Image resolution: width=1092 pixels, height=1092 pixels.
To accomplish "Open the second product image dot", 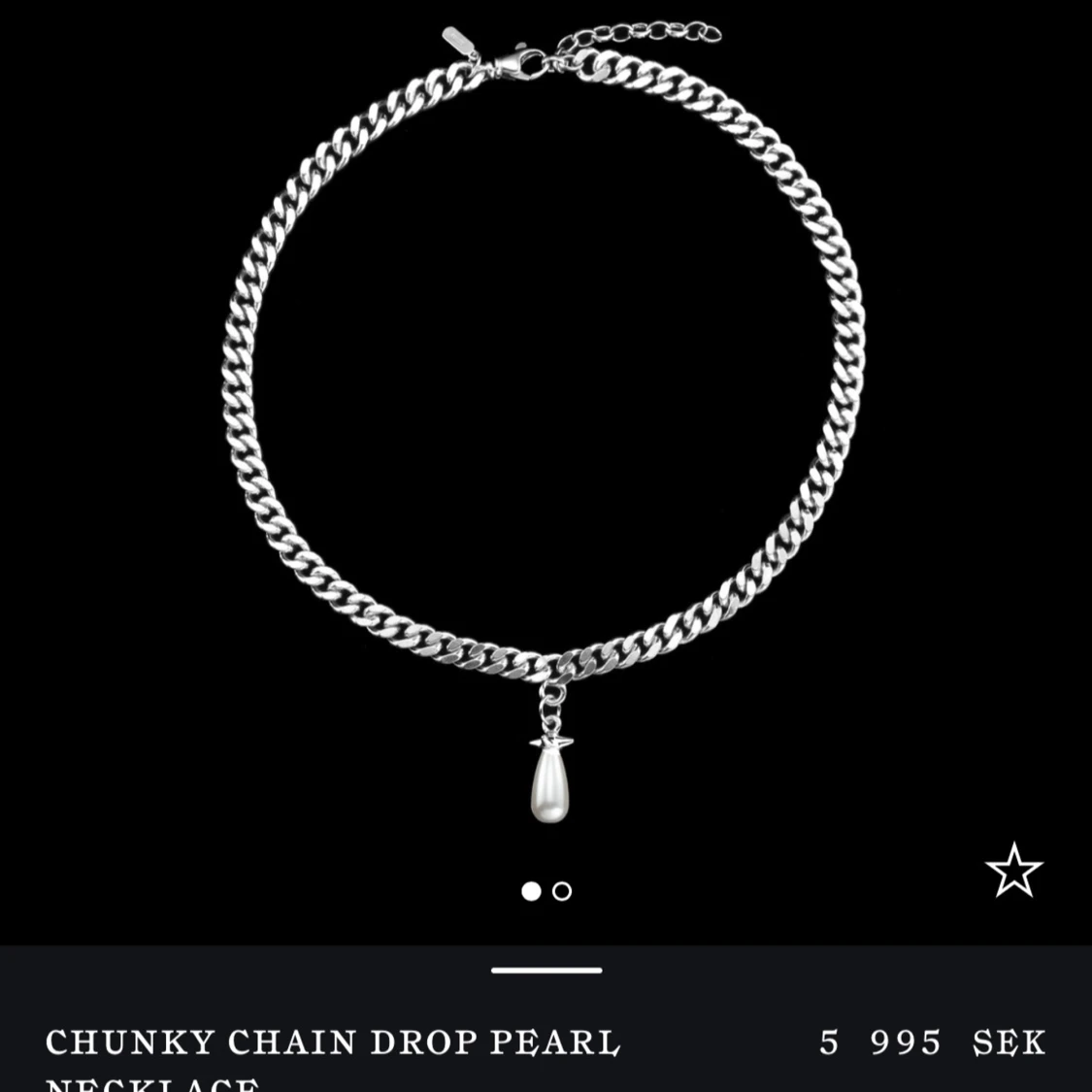I will pos(562,891).
